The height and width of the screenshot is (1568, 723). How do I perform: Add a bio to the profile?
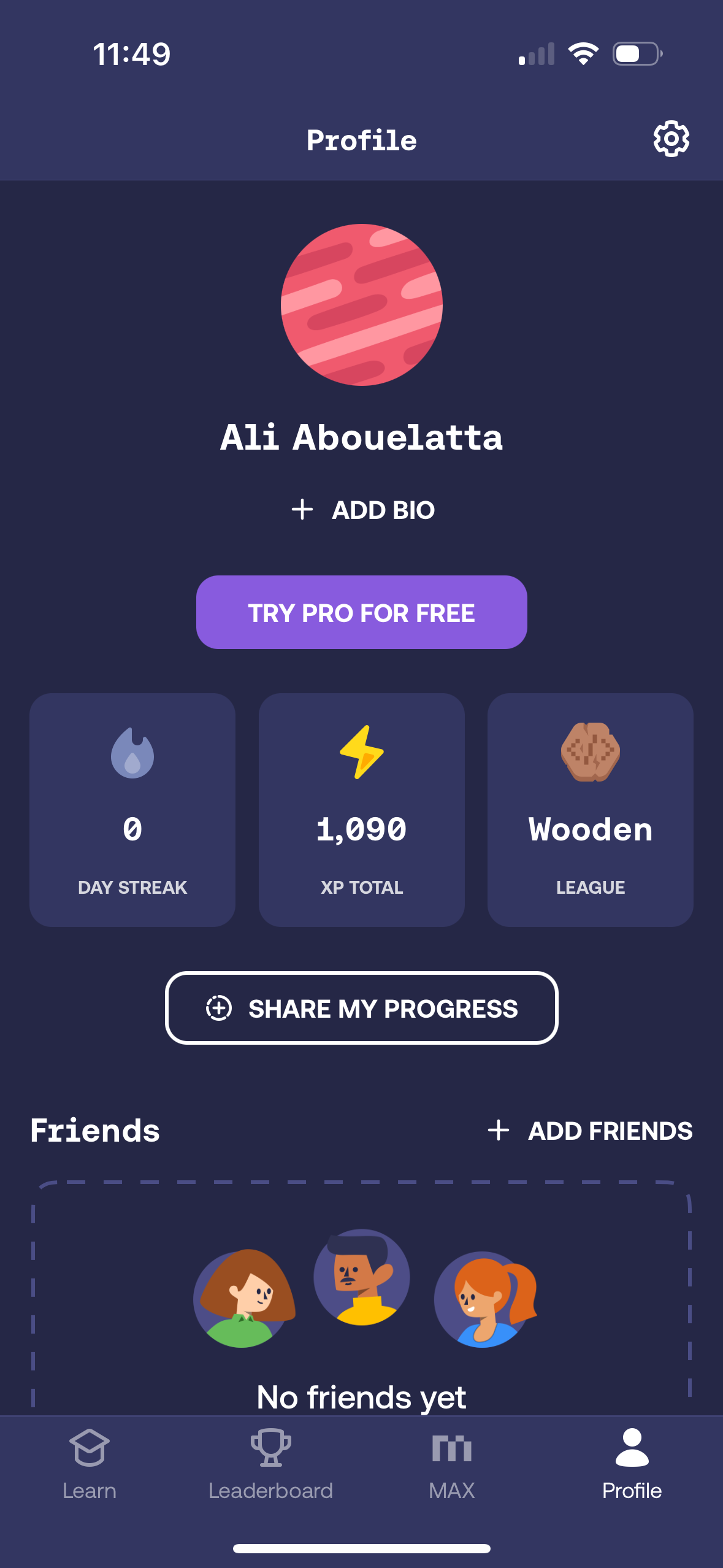362,510
